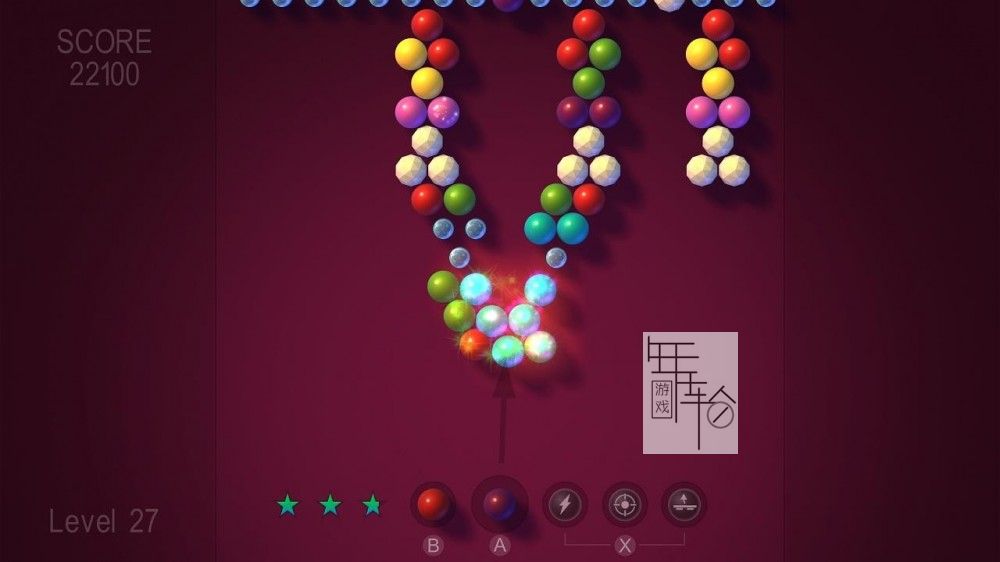The image size is (1000, 562).
Task: Activate the crosshair target power-up
Action: pyautogui.click(x=624, y=504)
